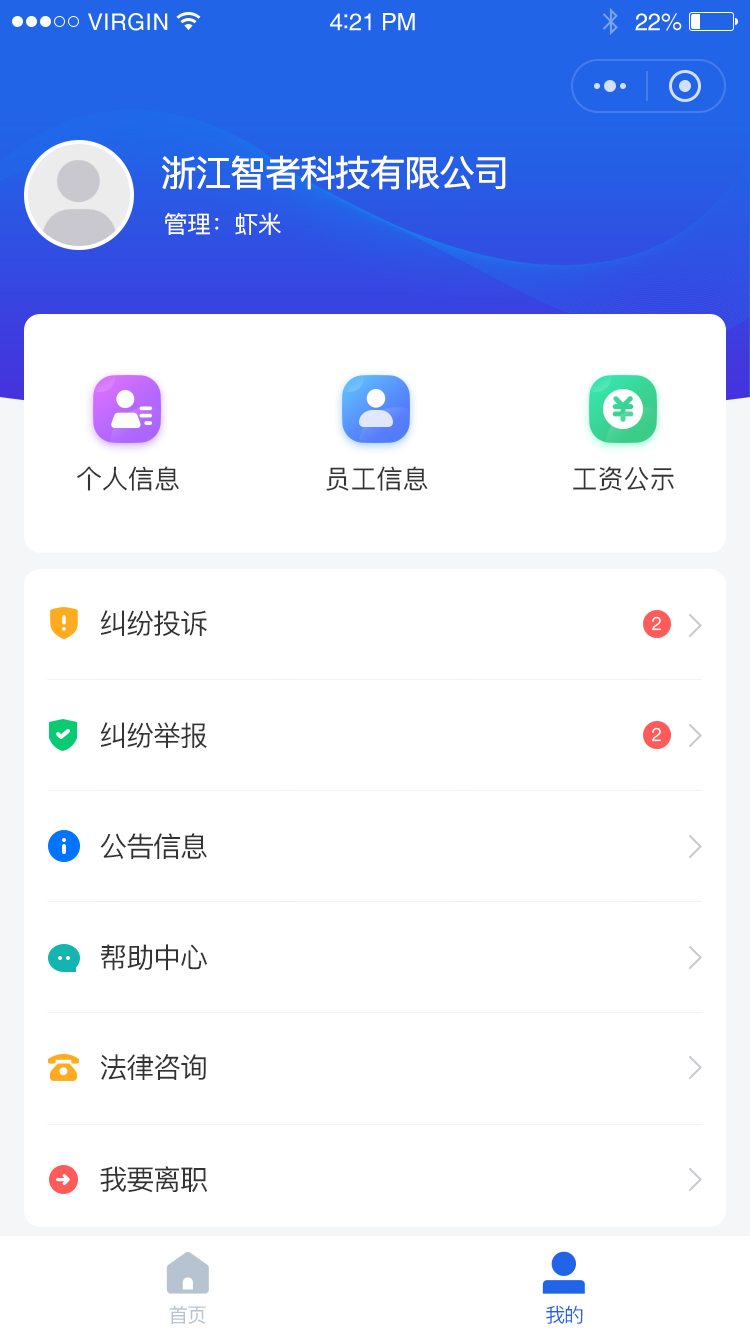Viewport: 750px width, 1334px height.
Task: Tap the blue info 公告信息 icon
Action: tap(64, 846)
